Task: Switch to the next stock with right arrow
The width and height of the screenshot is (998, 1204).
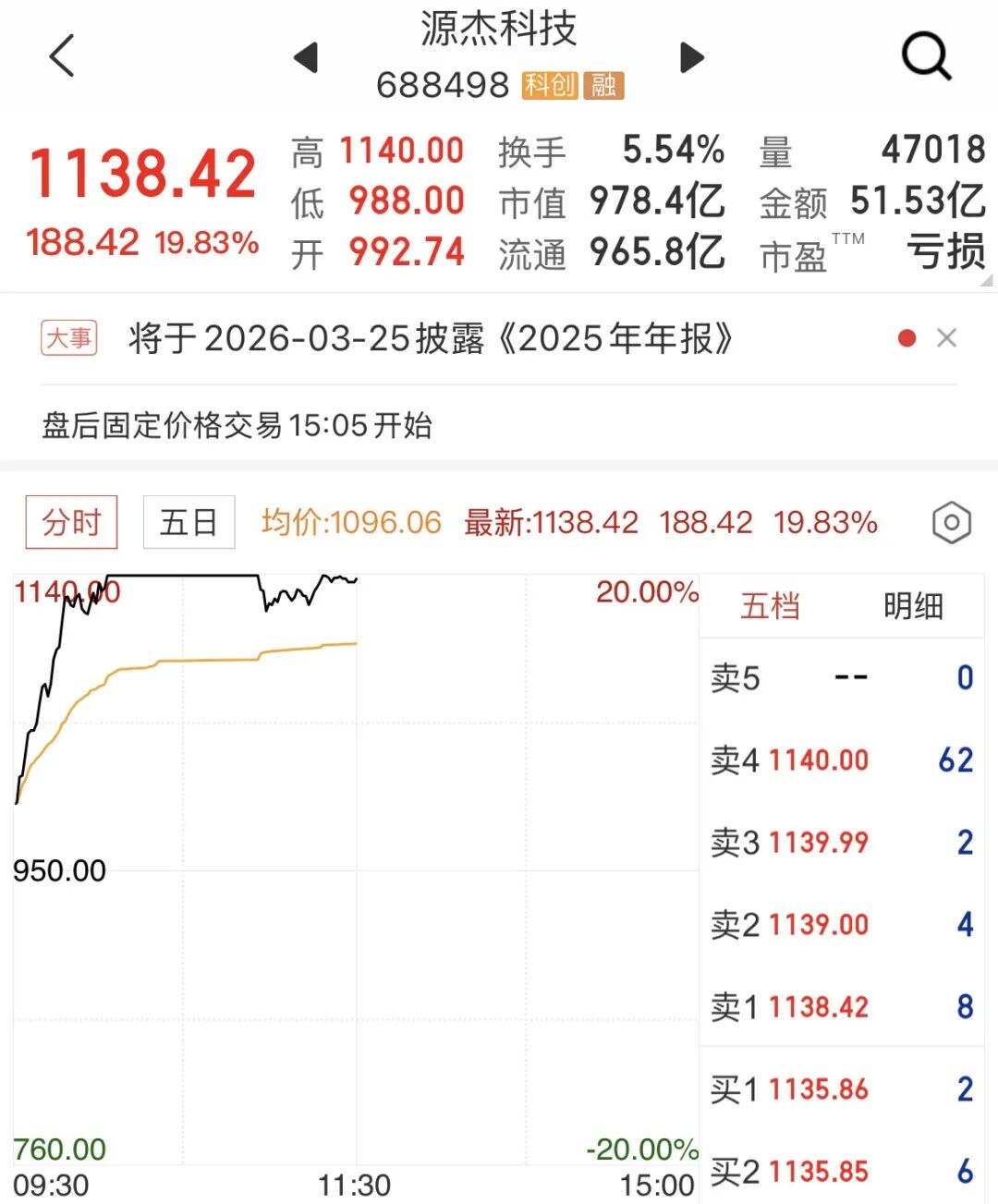Action: [691, 57]
